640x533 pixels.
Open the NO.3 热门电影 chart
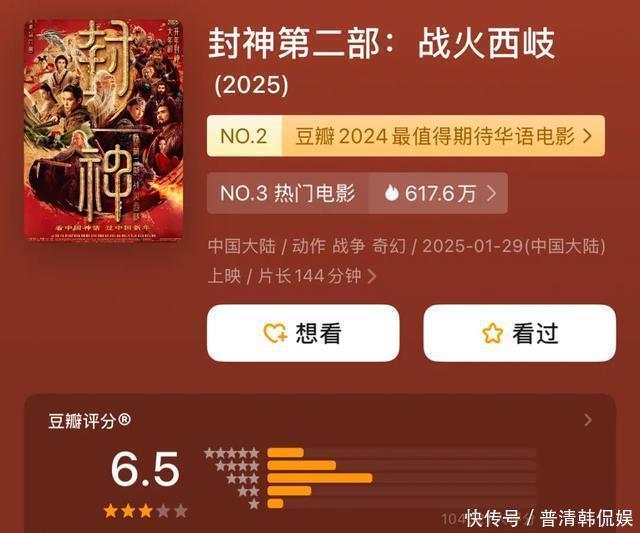288,193
